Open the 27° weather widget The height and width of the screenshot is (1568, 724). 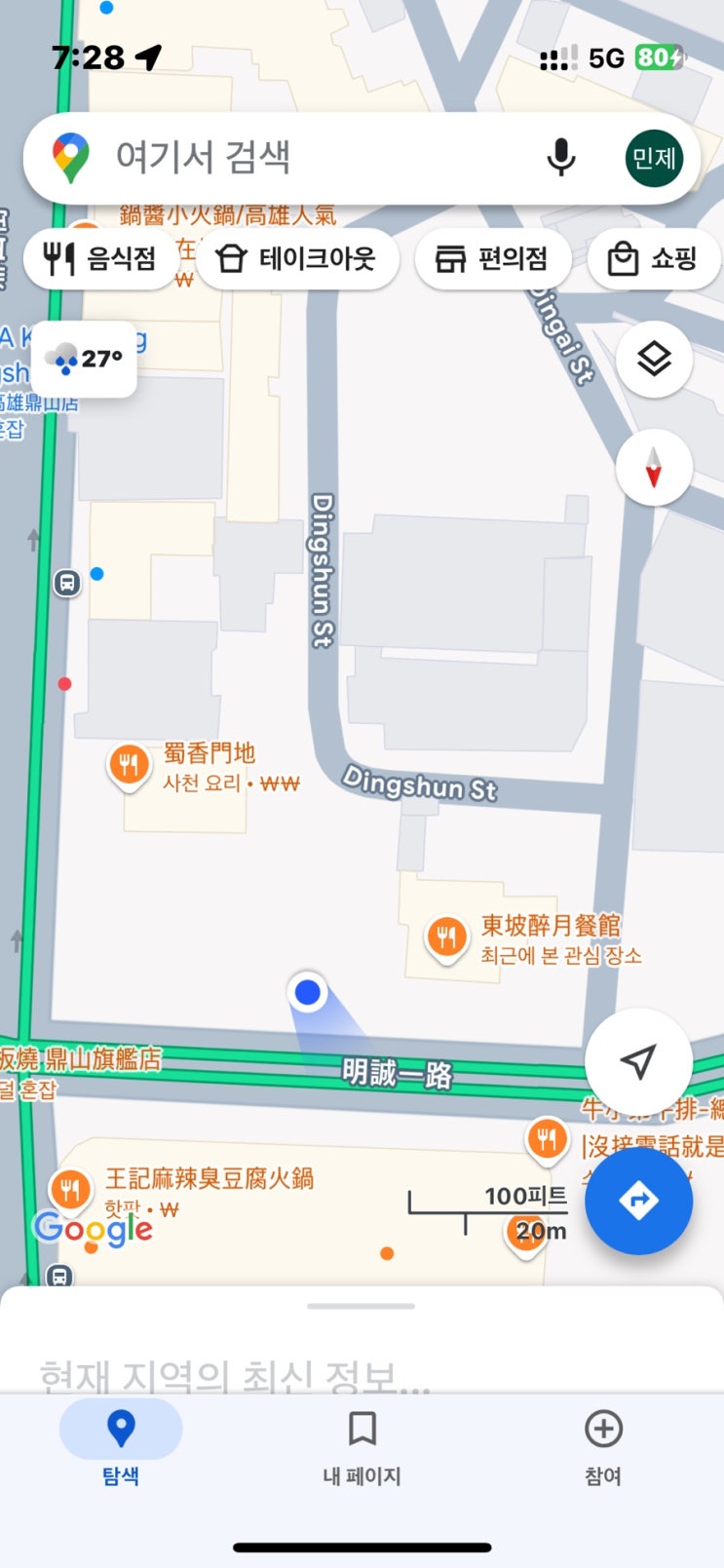84,360
